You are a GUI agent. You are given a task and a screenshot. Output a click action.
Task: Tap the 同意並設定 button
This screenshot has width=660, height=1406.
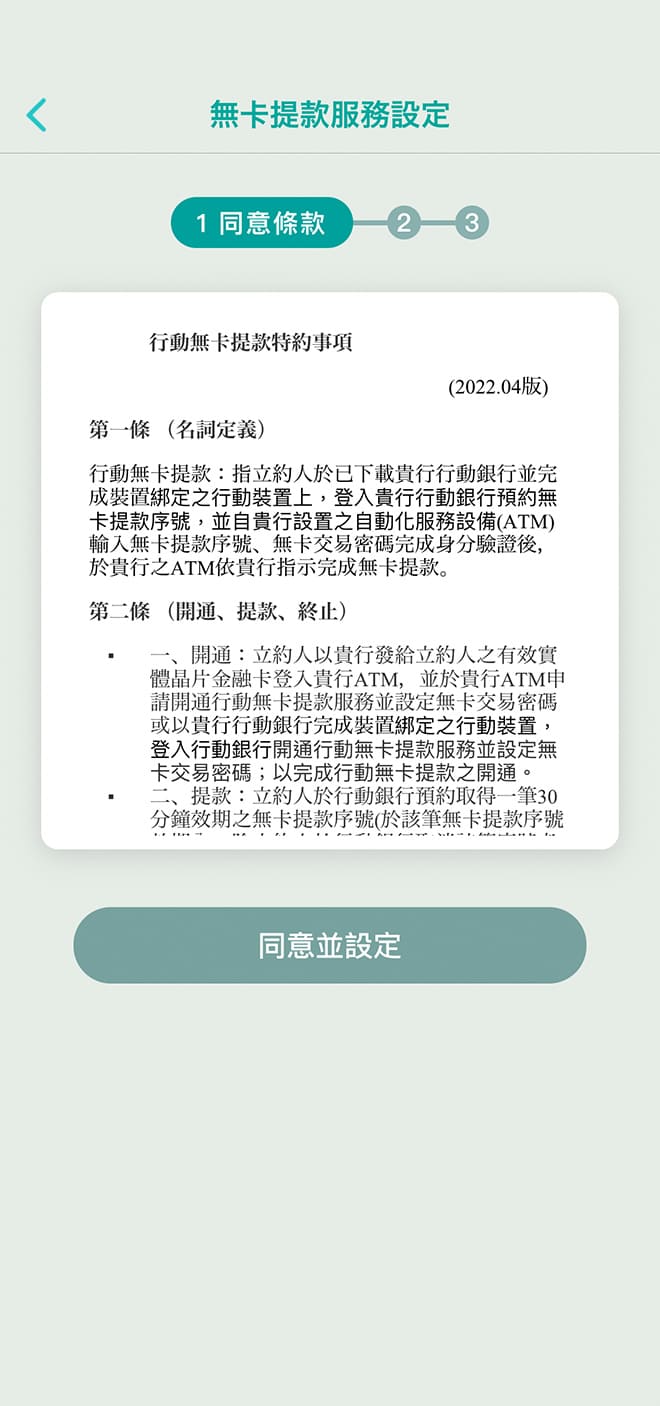[x=330, y=945]
